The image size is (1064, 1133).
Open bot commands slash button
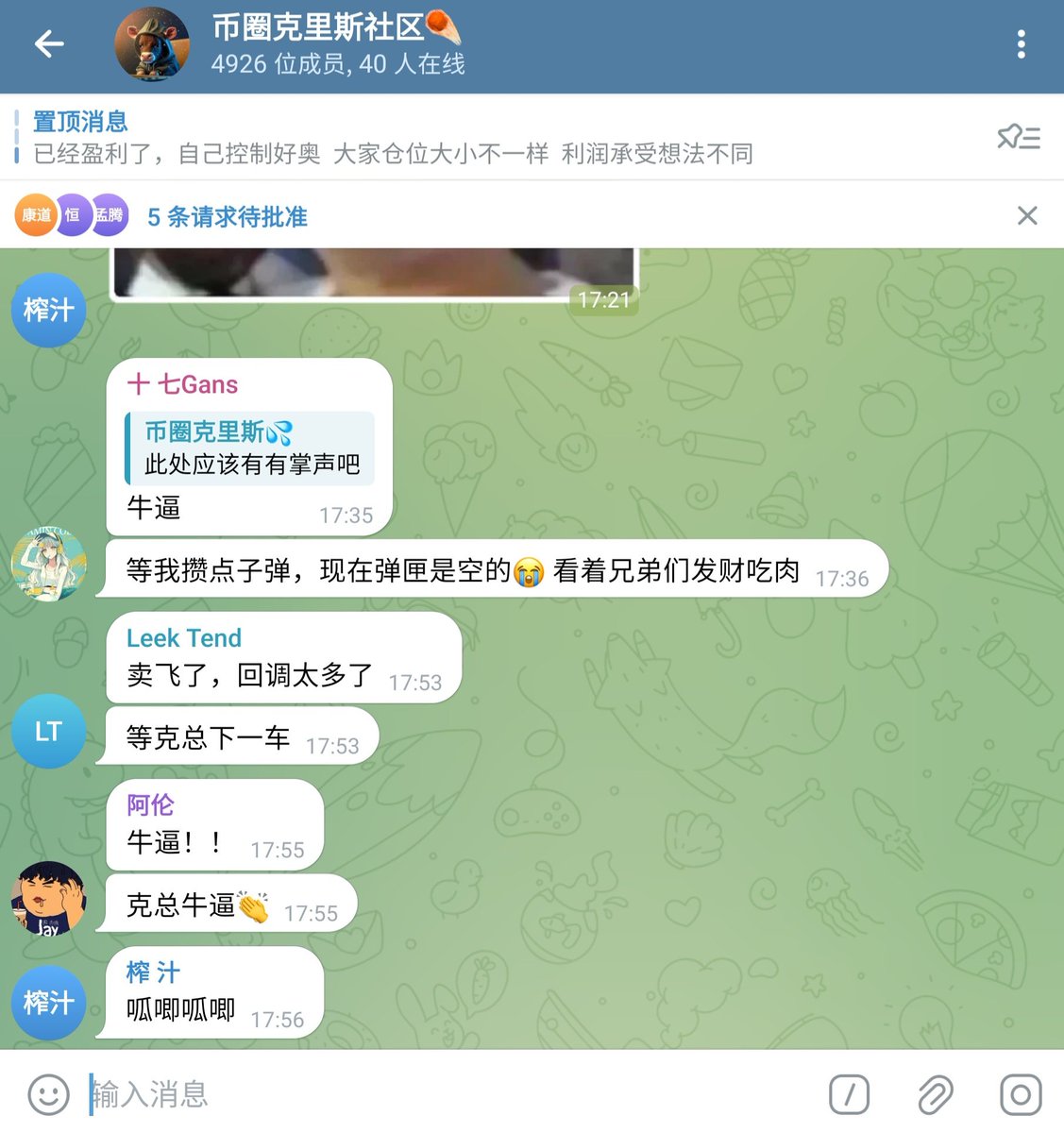(x=849, y=1094)
